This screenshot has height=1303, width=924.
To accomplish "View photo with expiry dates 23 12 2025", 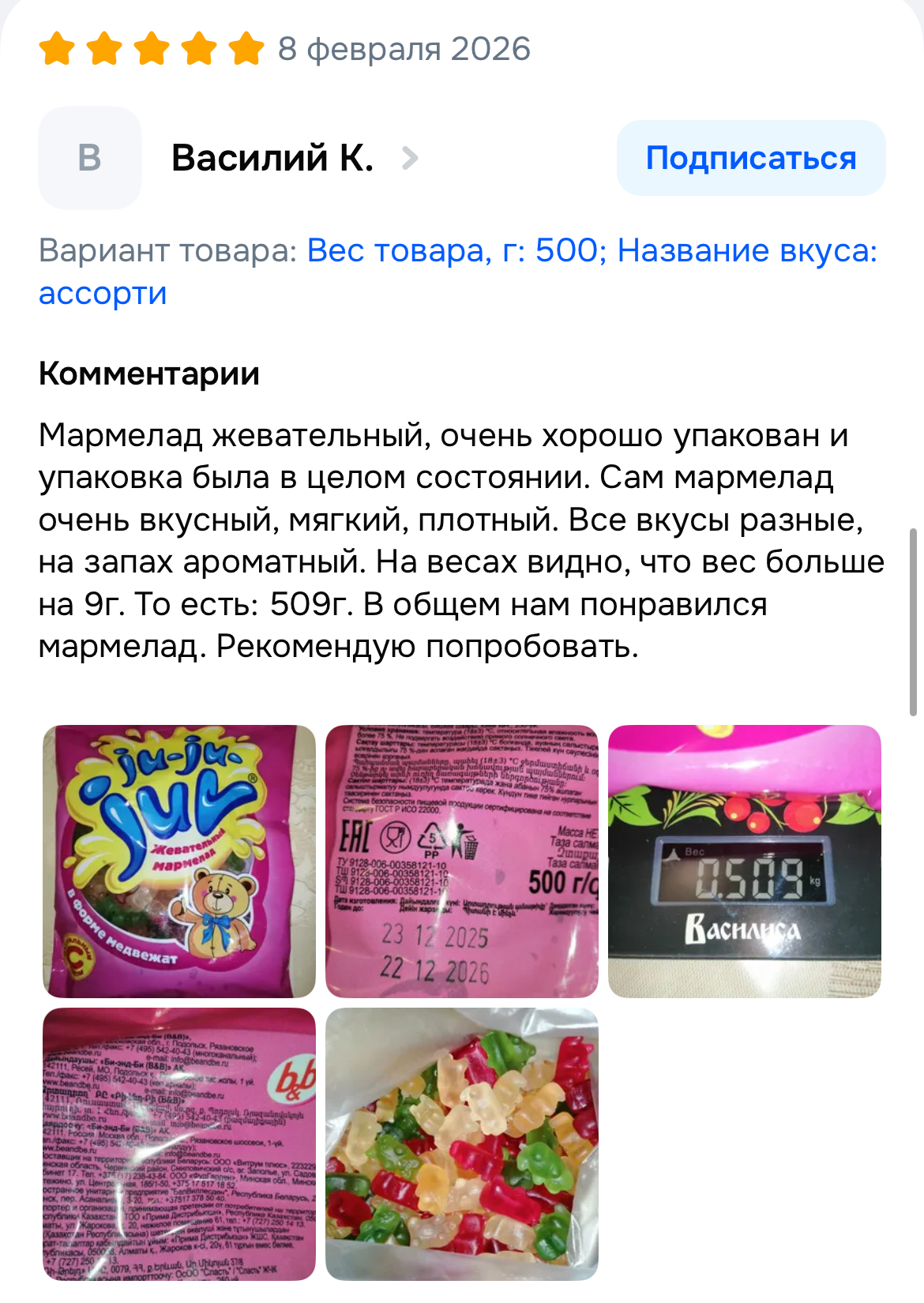I will coord(462,861).
